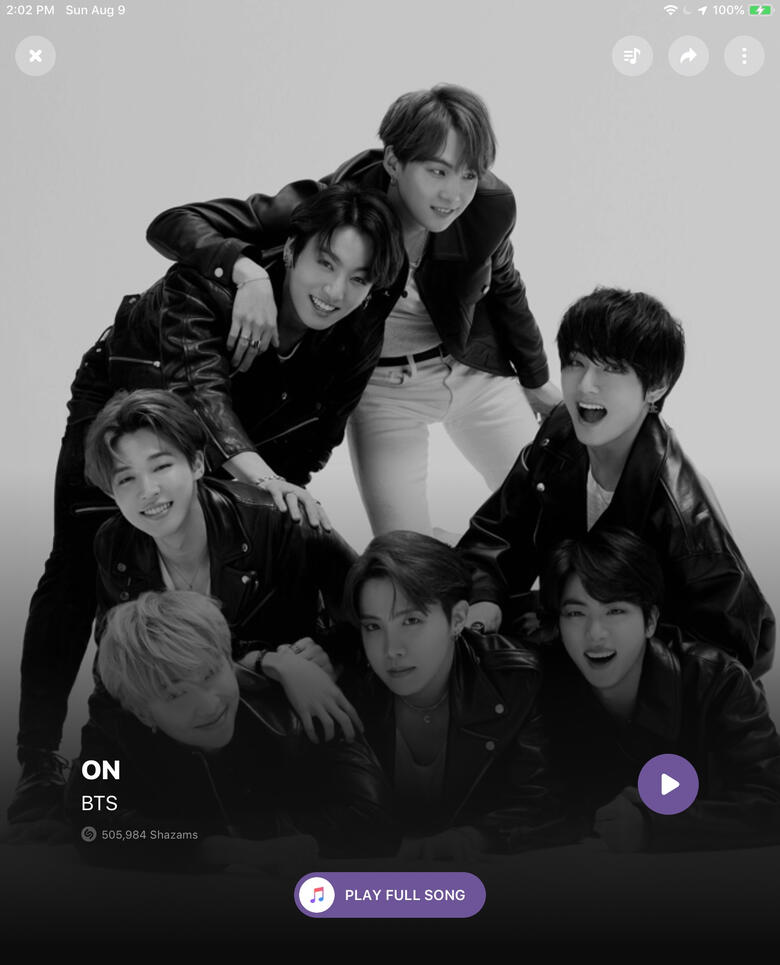Share the song ON

click(688, 56)
